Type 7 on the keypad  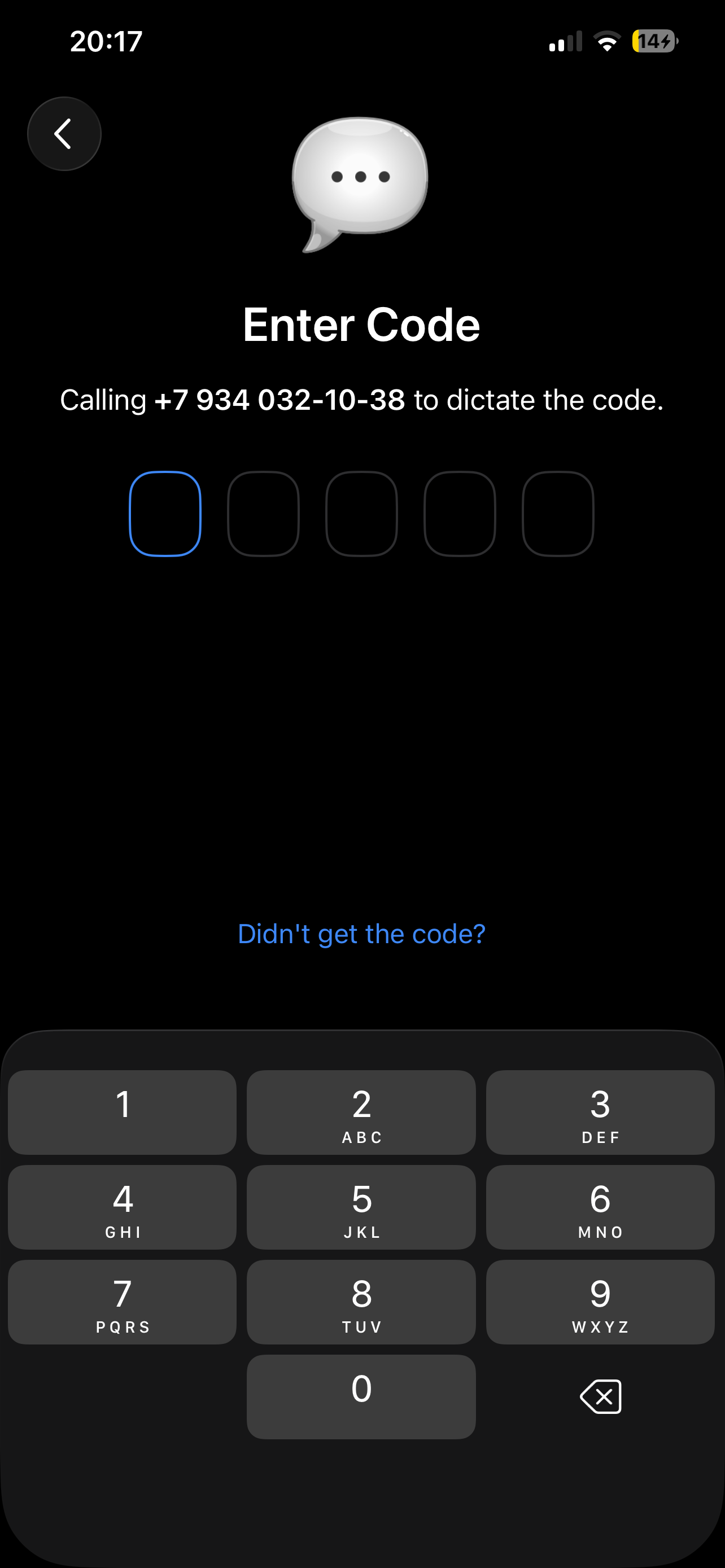point(123,1303)
